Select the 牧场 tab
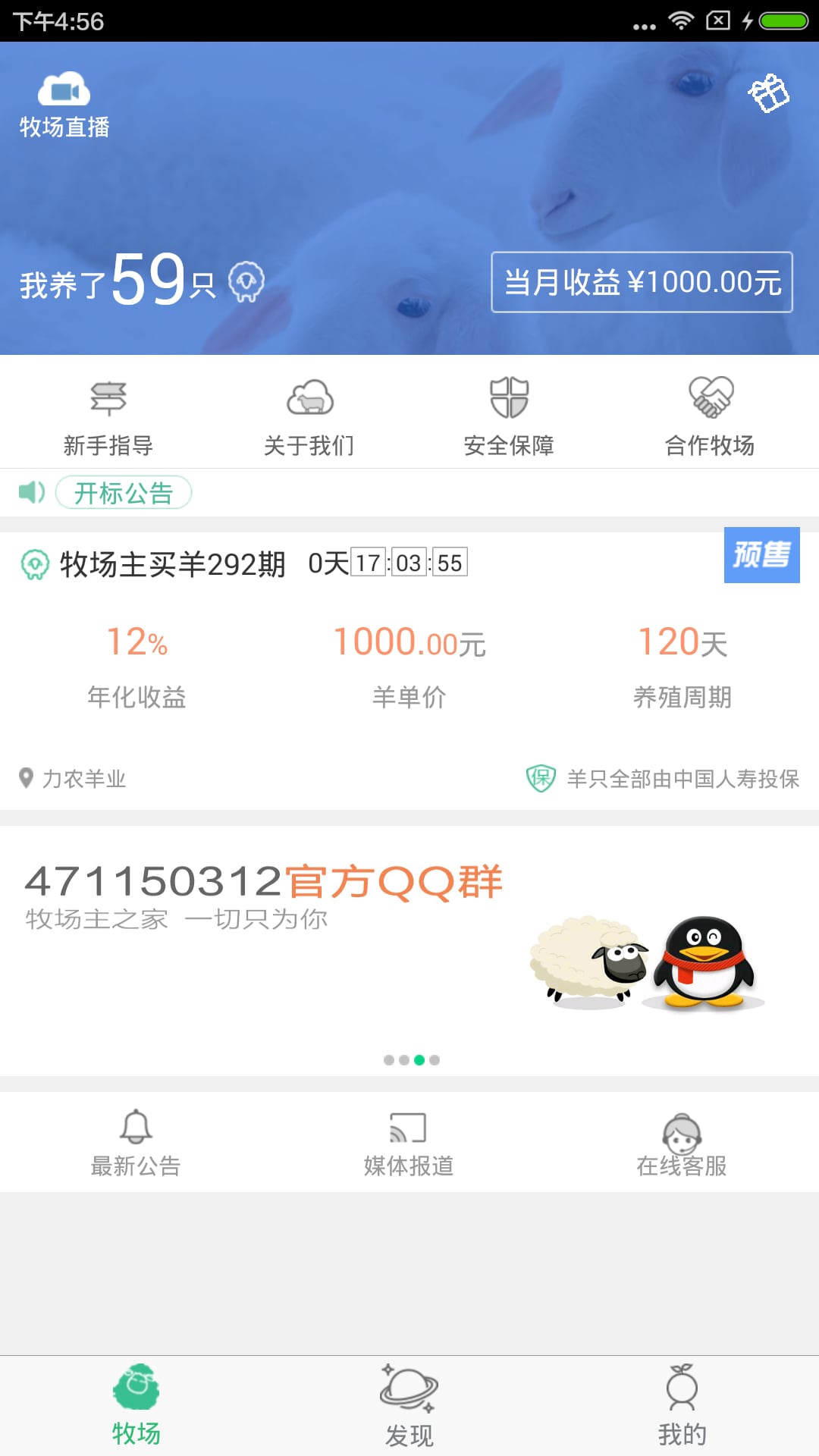Image resolution: width=819 pixels, height=1456 pixels. click(x=136, y=1406)
